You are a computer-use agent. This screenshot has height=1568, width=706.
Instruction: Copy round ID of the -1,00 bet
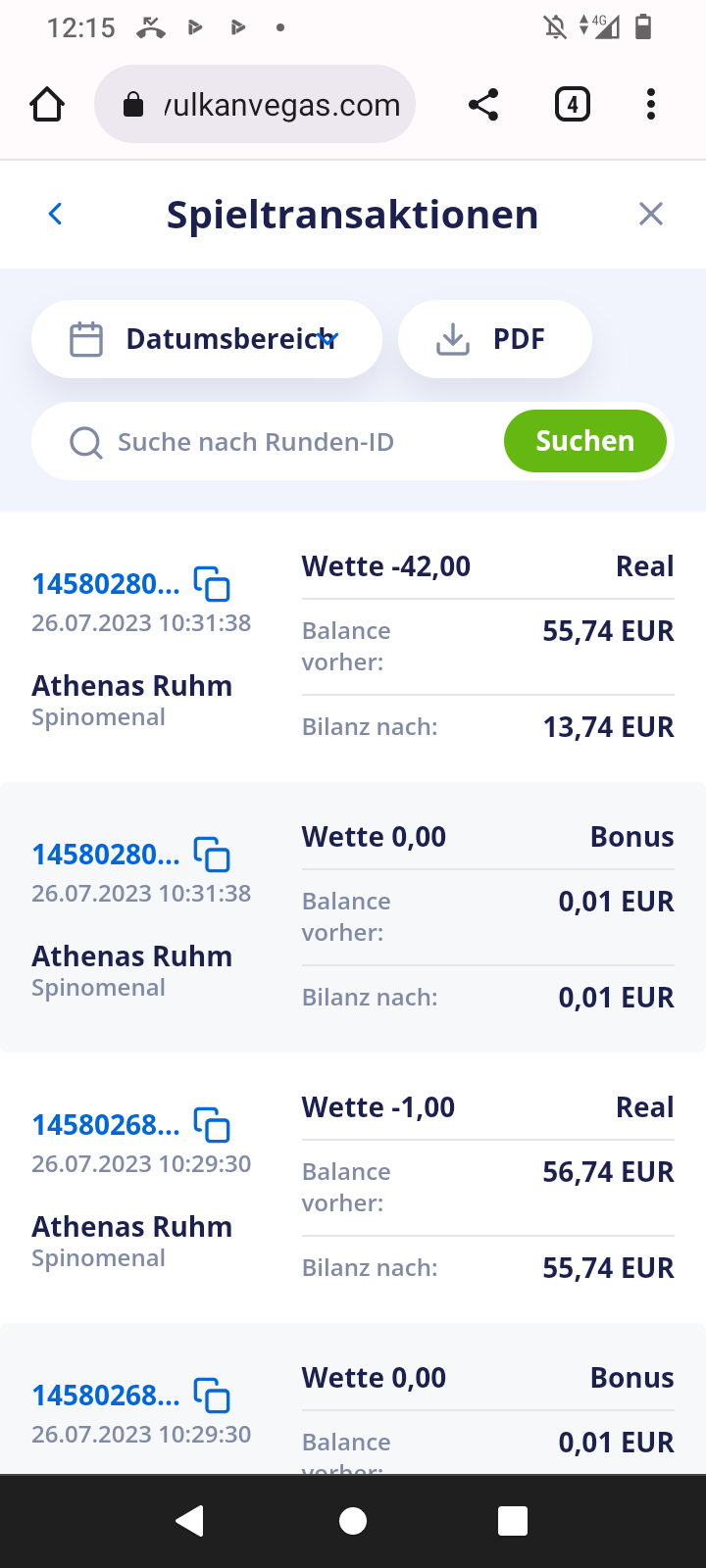click(212, 1125)
